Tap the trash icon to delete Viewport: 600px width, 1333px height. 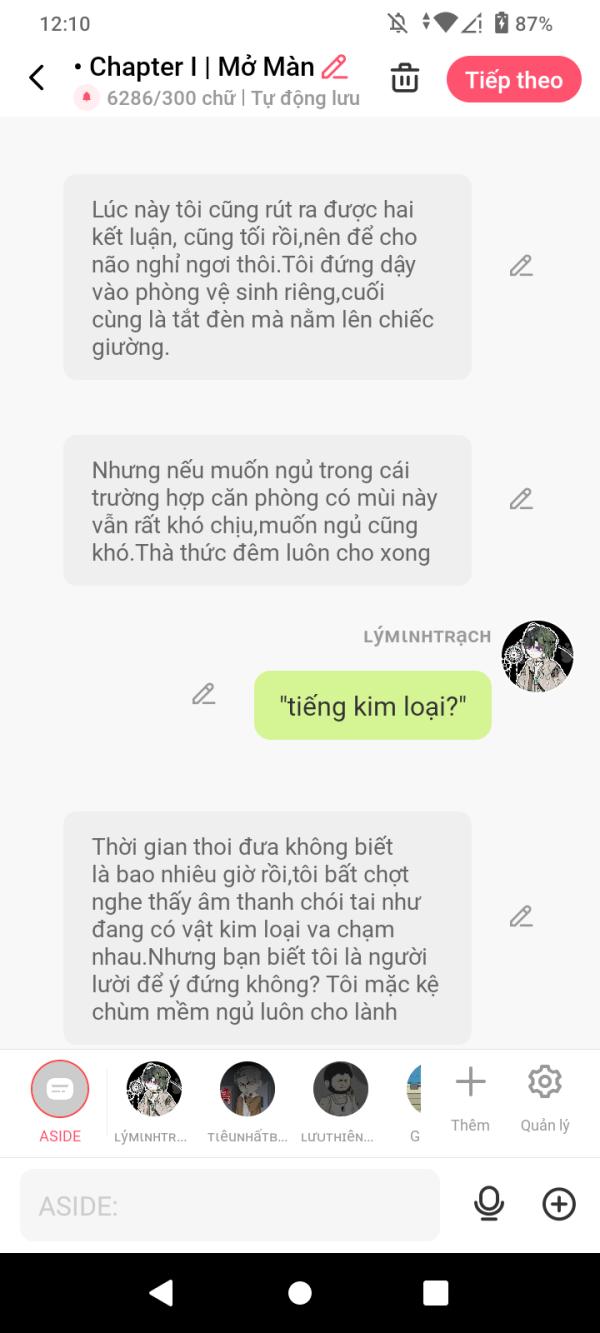(404, 78)
